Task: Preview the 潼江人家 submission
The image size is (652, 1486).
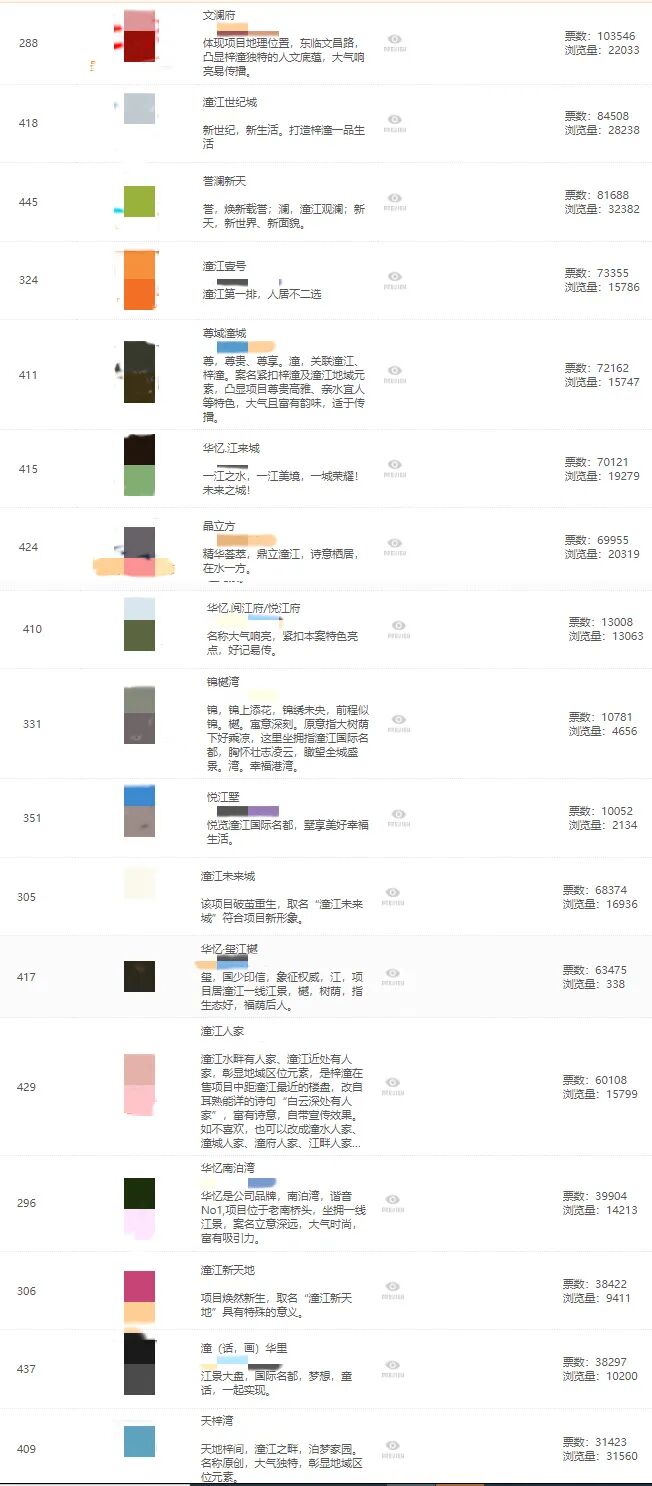Action: coord(393,1085)
